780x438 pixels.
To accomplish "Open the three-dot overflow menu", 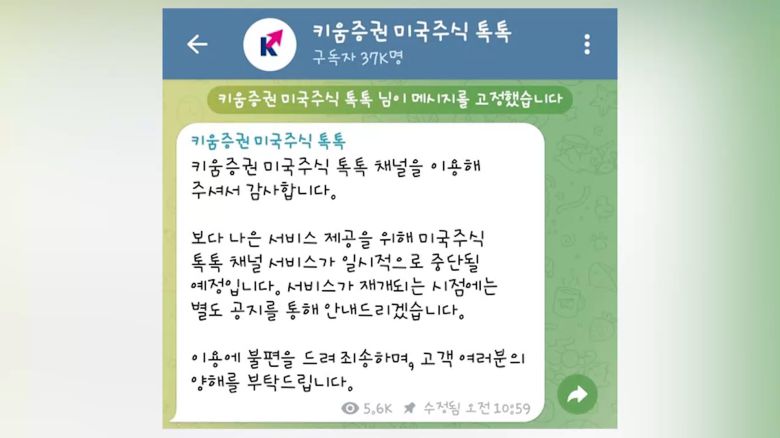I will point(587,44).
